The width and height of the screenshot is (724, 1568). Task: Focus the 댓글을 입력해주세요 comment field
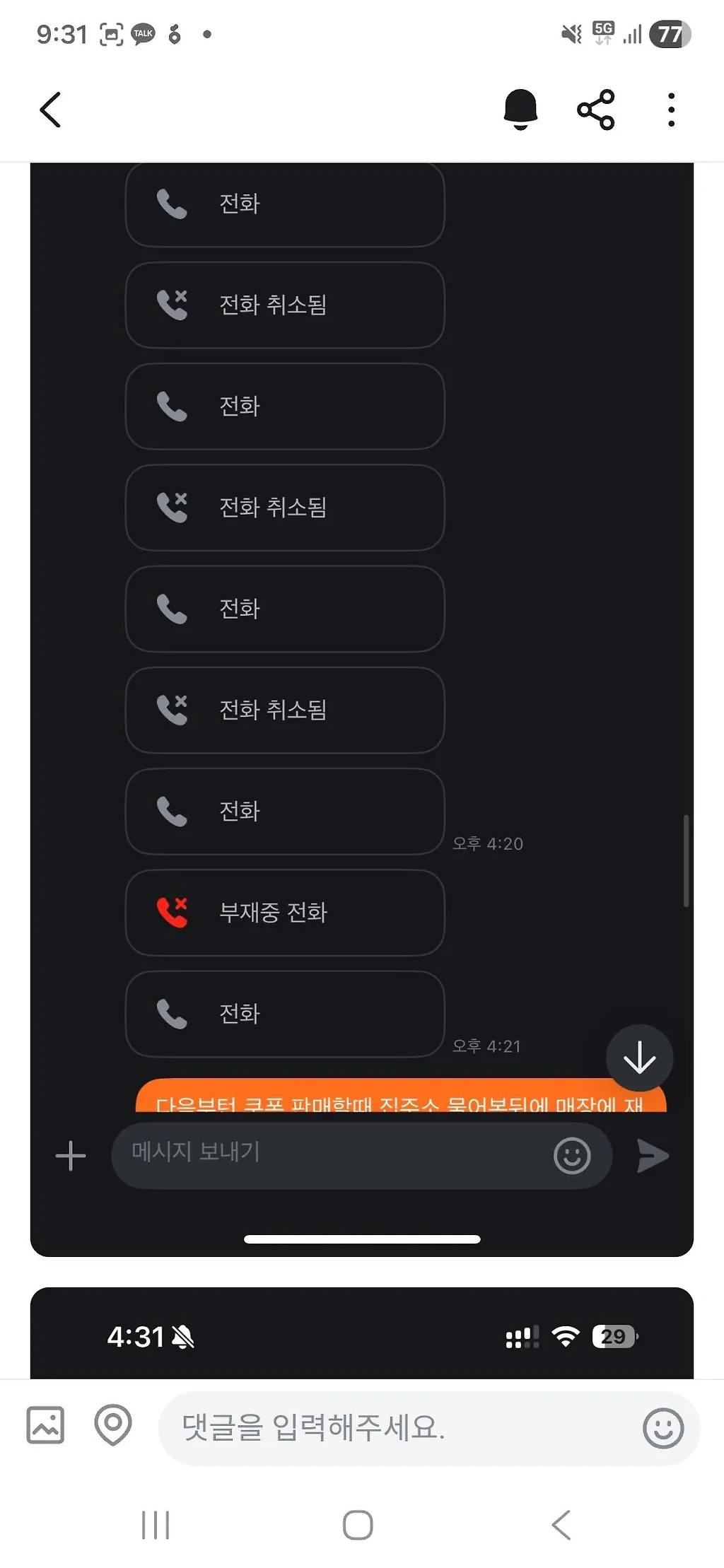(x=396, y=1427)
